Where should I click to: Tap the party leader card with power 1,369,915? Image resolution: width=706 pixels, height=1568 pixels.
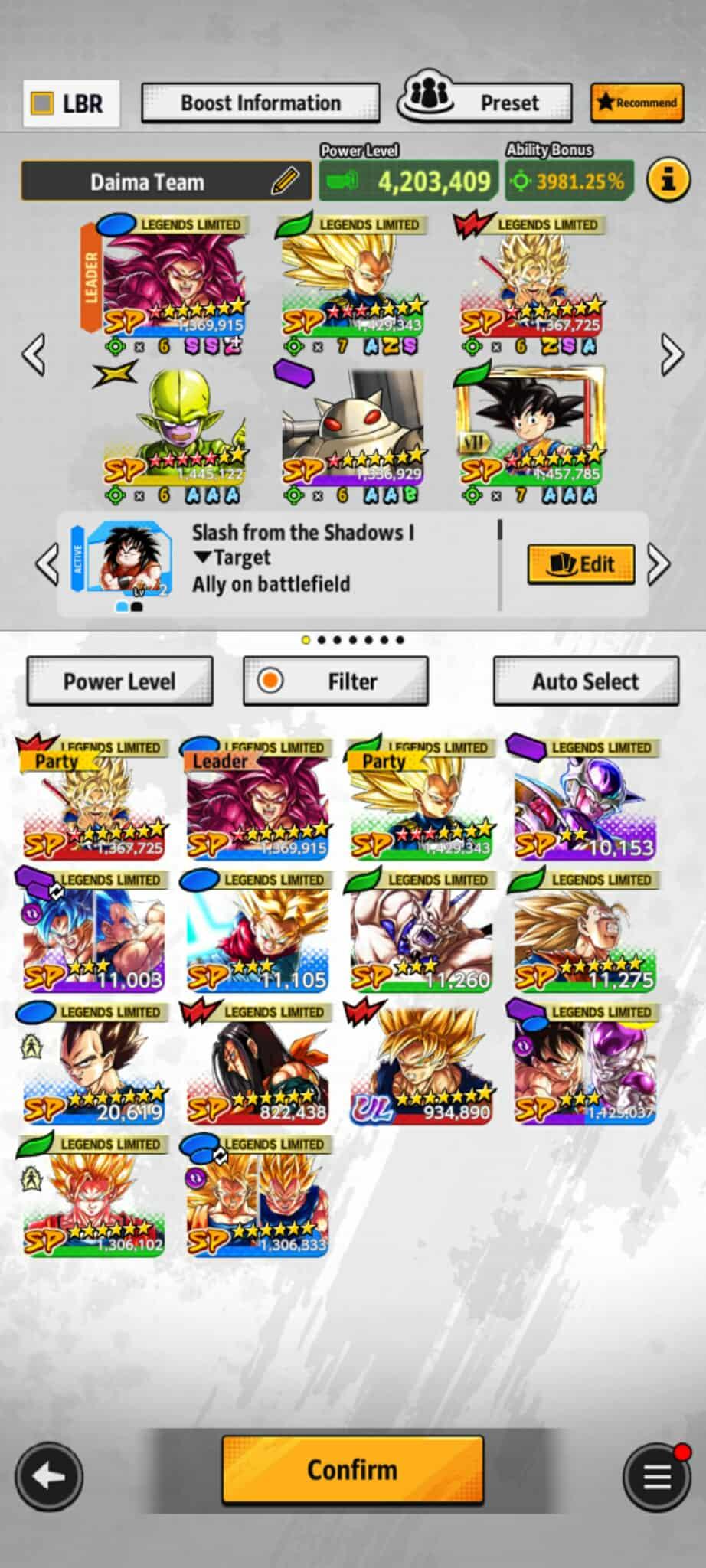(x=175, y=283)
